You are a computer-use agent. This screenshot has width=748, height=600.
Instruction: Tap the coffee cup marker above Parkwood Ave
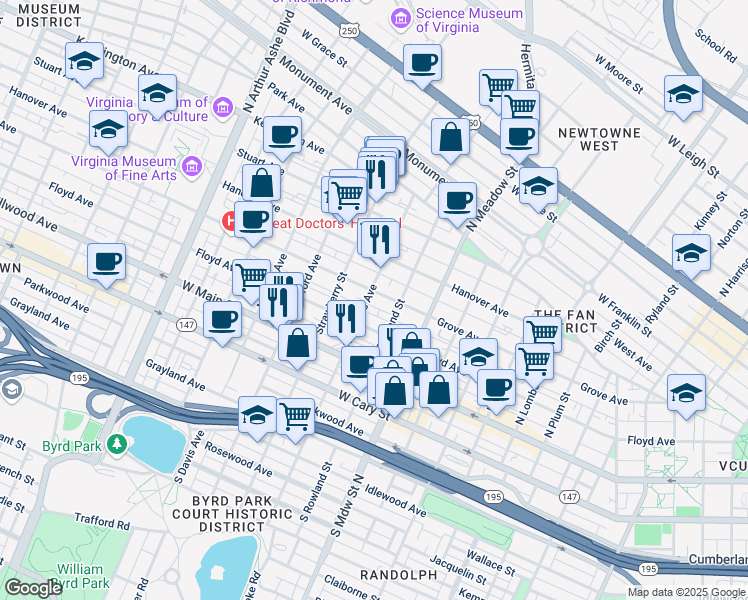tap(106, 263)
